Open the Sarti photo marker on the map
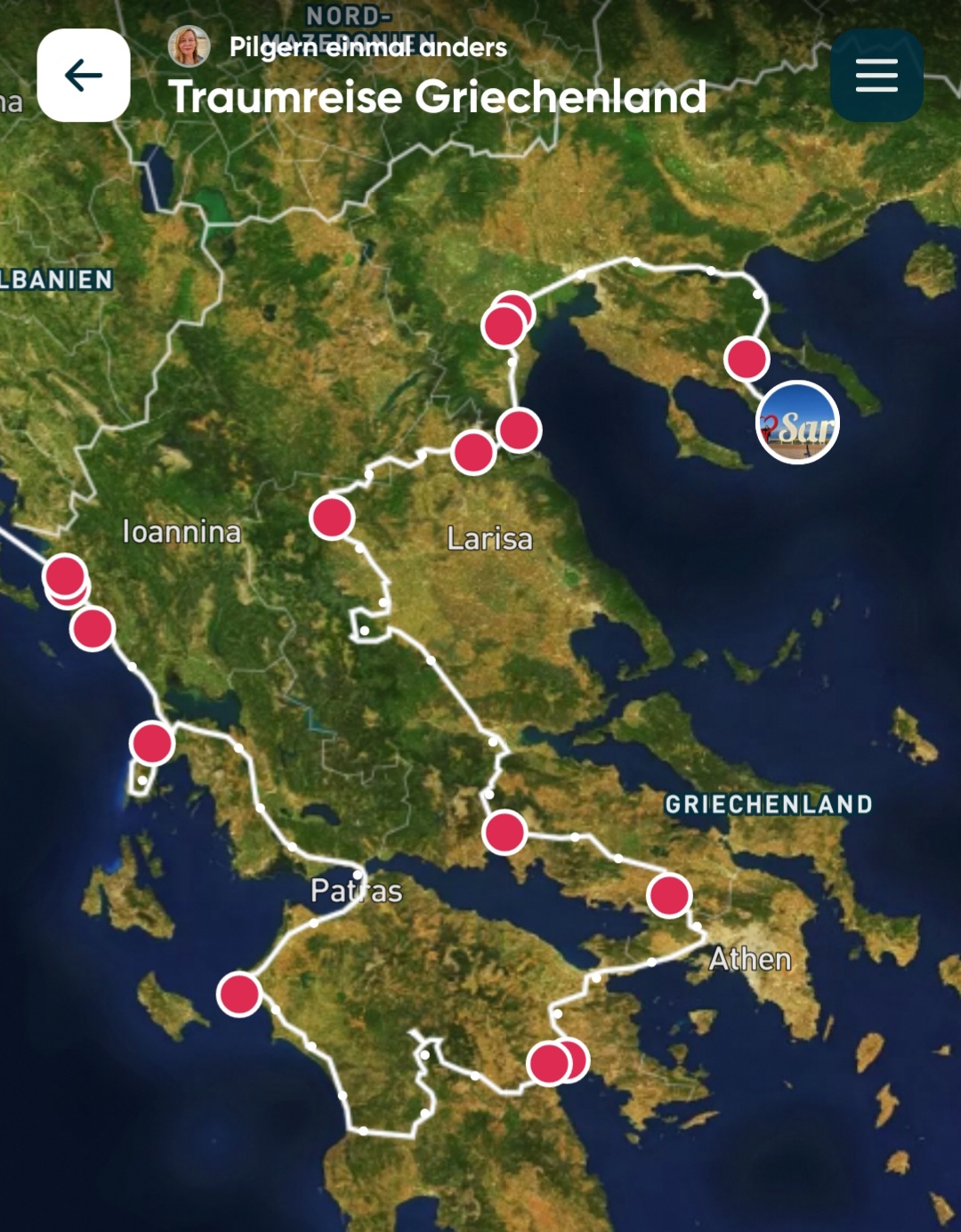This screenshot has height=1232, width=961. pyautogui.click(x=797, y=423)
